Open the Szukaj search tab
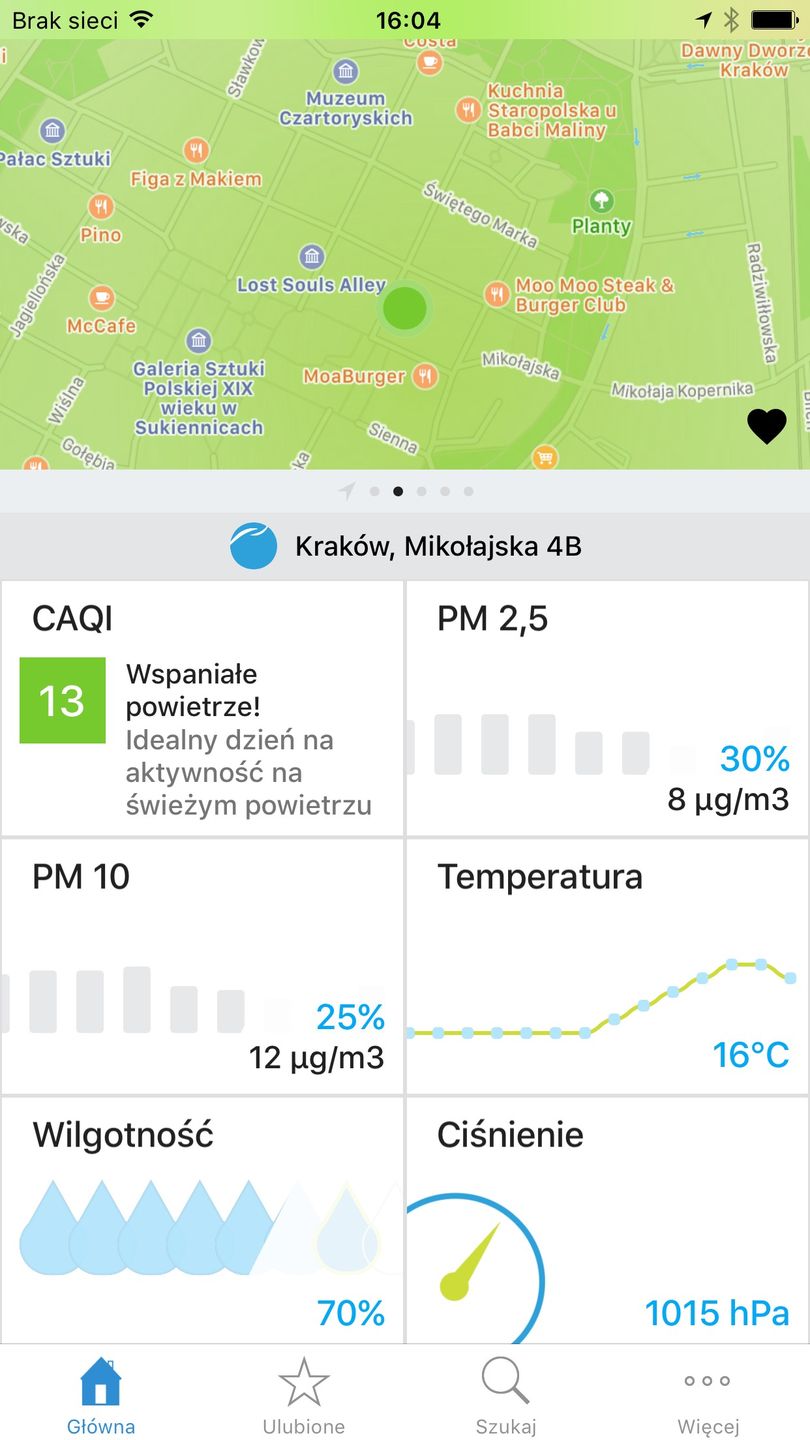810x1440 pixels. click(x=506, y=1396)
